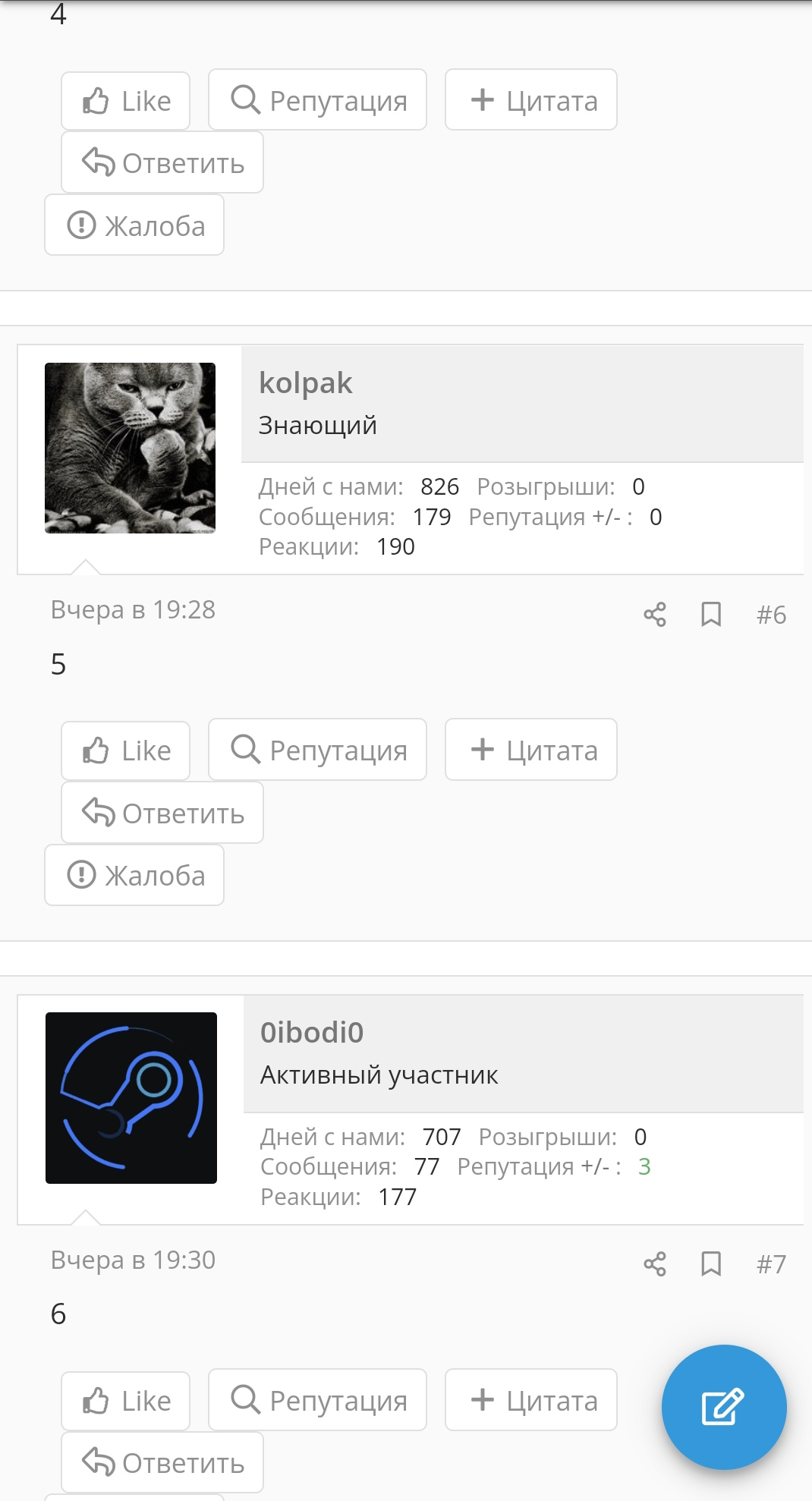Open 0ibodi0's profile name
This screenshot has height=1501, width=812.
tap(312, 1032)
